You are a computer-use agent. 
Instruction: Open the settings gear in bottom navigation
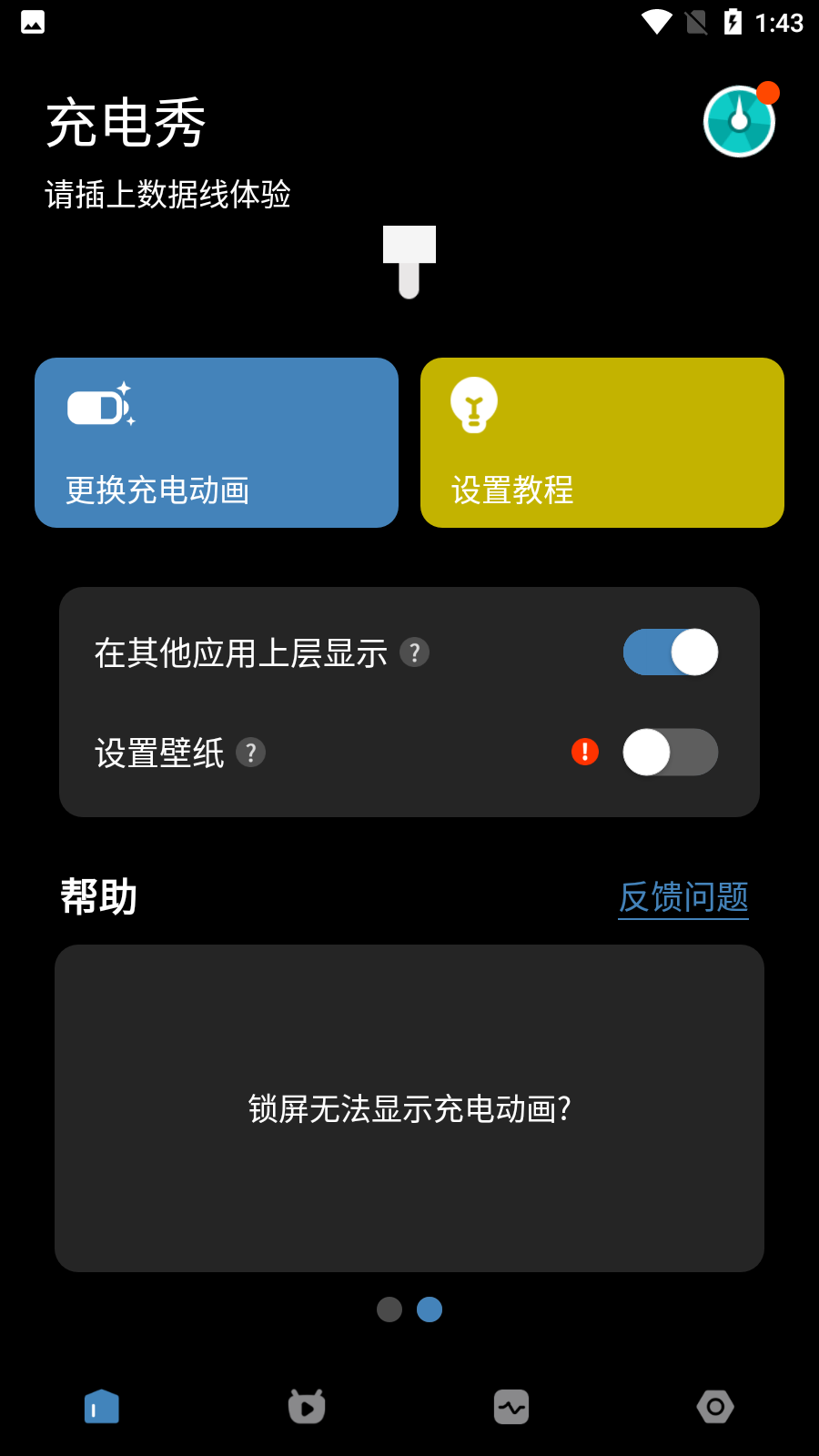pyautogui.click(x=716, y=1406)
